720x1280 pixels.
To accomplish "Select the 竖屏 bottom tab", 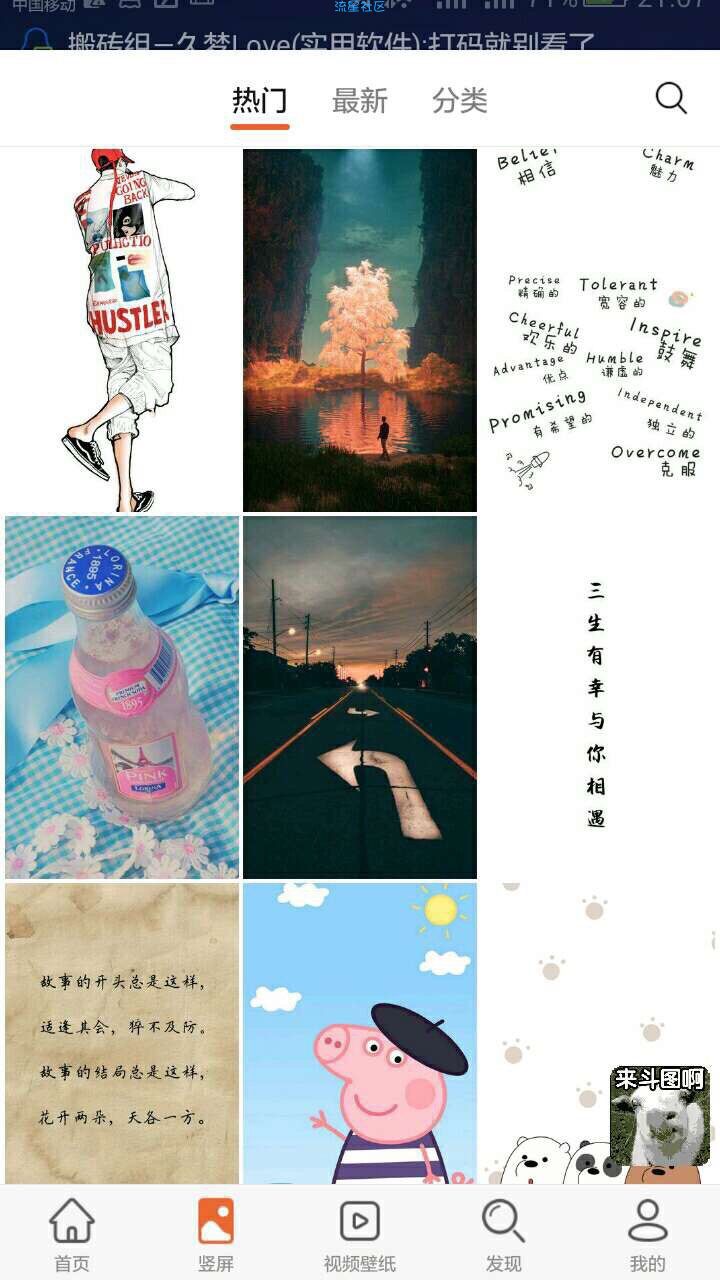I will tap(216, 1234).
